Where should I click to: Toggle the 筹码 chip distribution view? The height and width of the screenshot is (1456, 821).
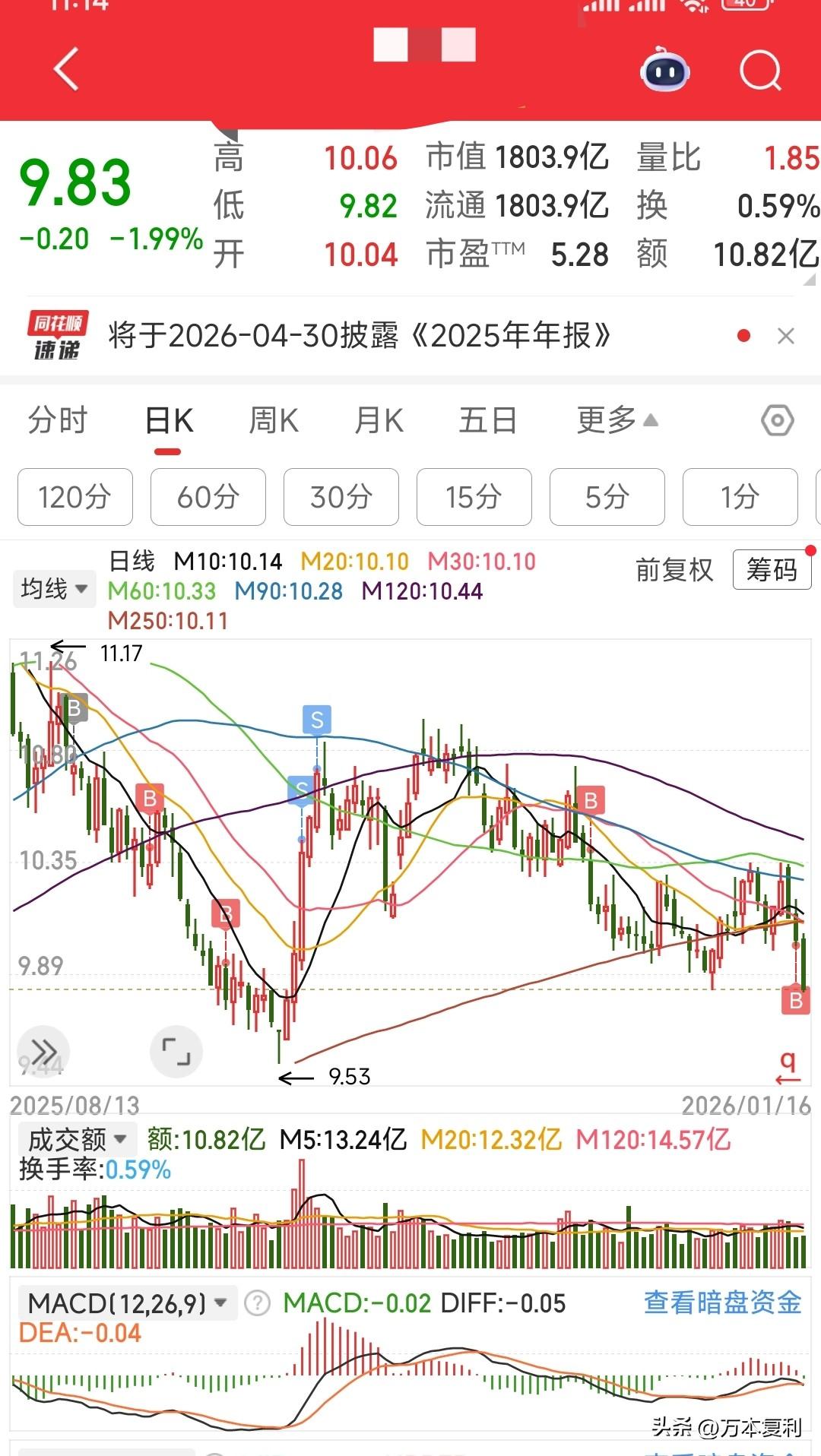(x=771, y=570)
